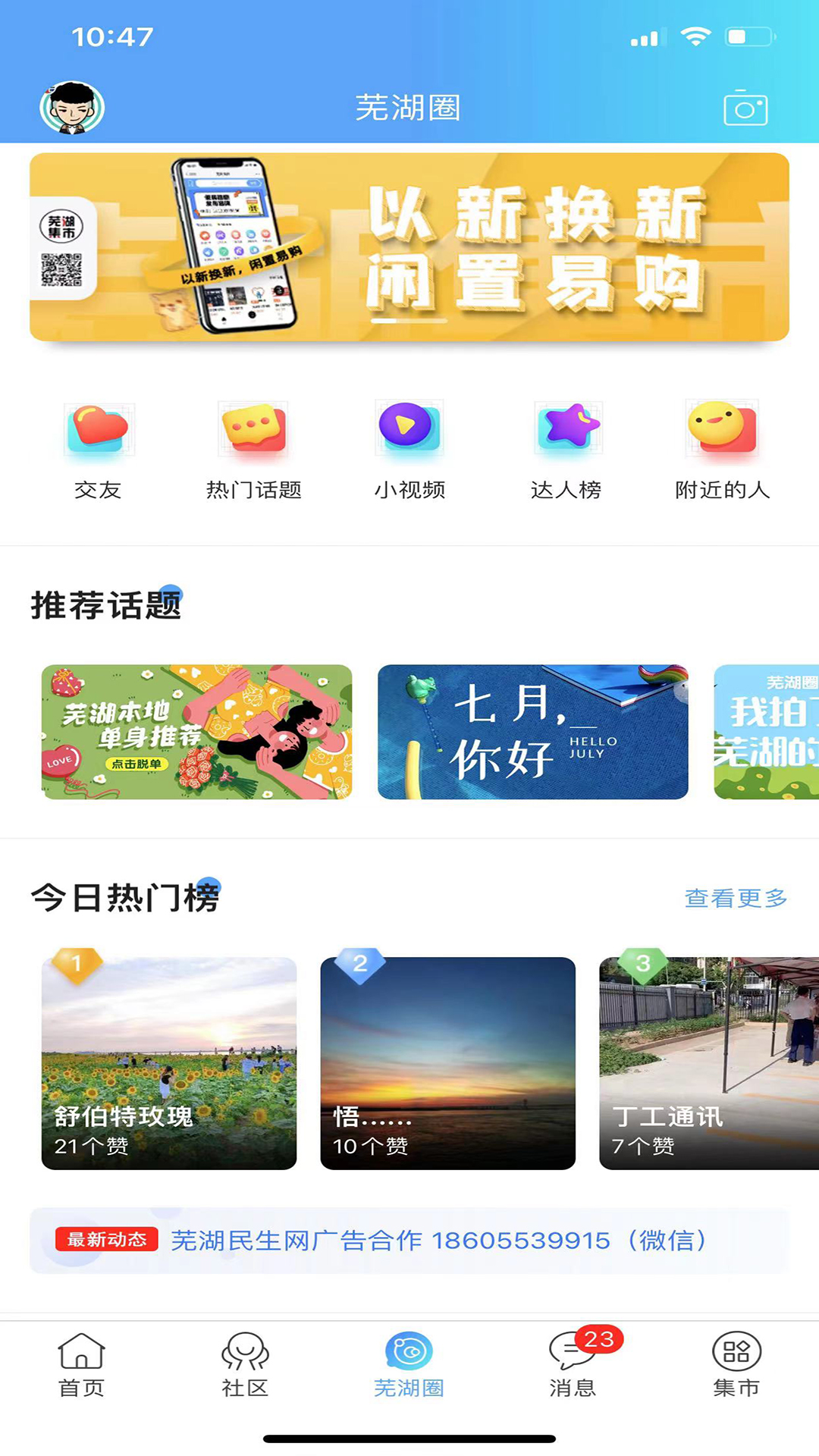Open the 七月你好 topic card
Viewport: 819px width, 1456px height.
[x=532, y=731]
